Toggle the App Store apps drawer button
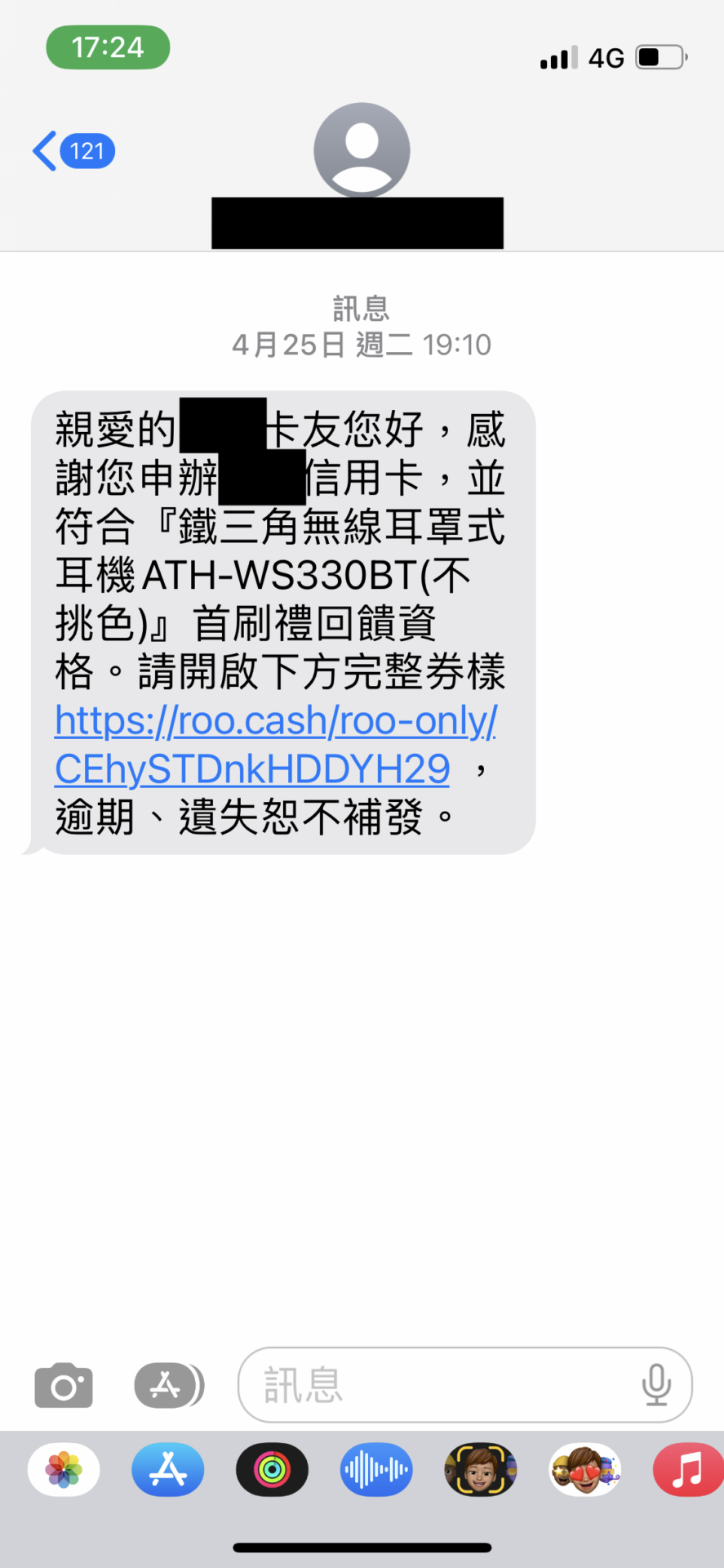Viewport: 724px width, 1568px height. [169, 1385]
